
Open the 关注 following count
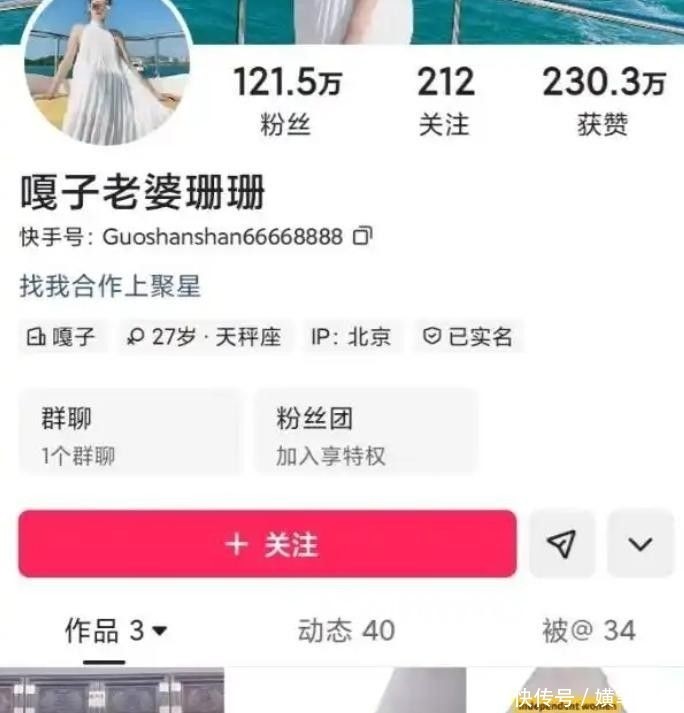click(444, 100)
